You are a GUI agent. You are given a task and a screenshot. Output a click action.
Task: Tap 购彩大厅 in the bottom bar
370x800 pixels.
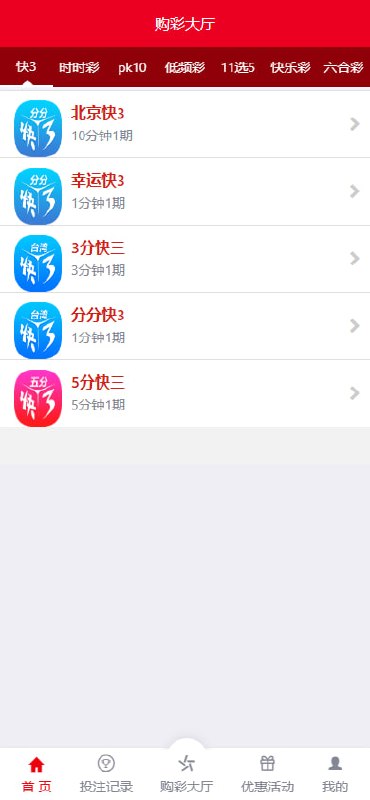click(186, 774)
